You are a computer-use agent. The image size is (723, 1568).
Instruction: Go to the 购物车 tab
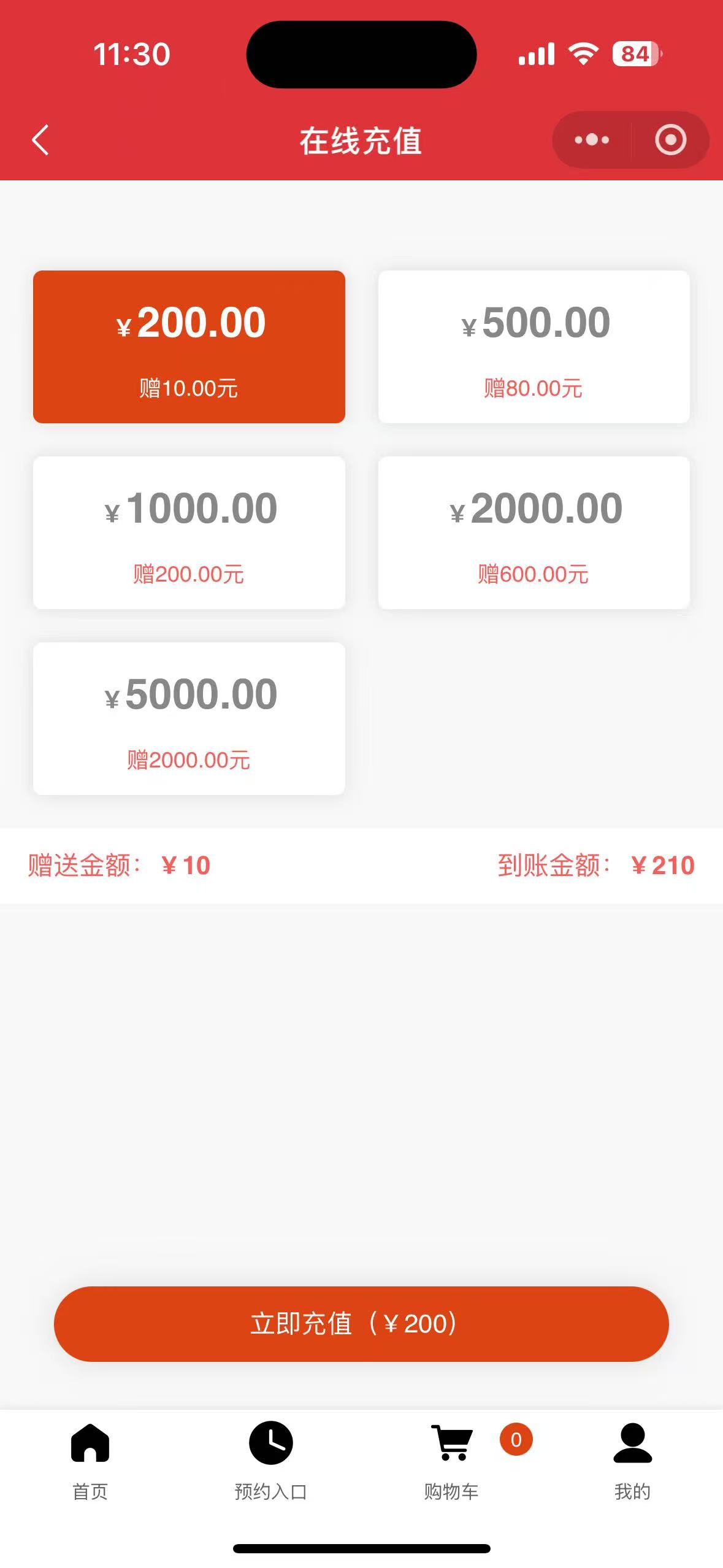tap(452, 1460)
